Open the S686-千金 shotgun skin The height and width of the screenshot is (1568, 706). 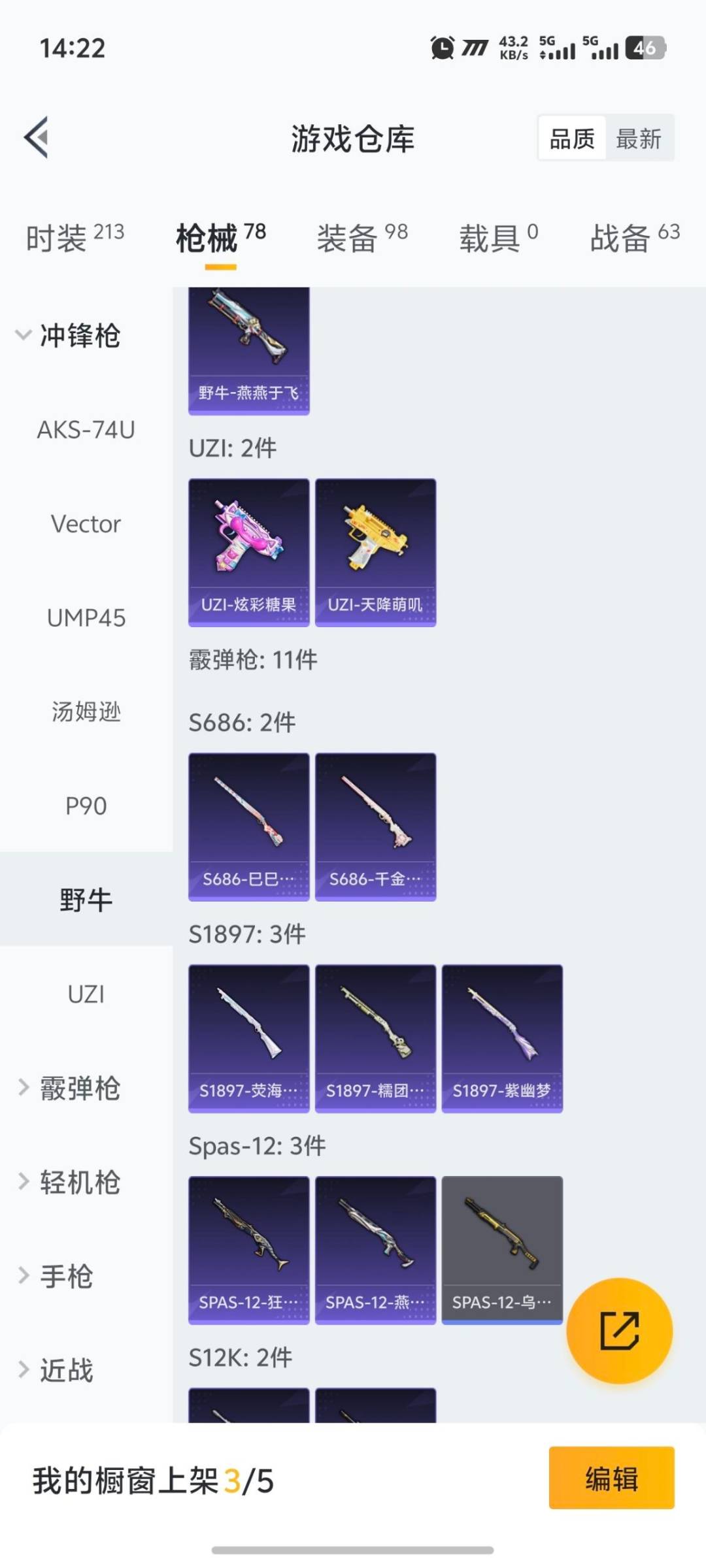pos(375,826)
